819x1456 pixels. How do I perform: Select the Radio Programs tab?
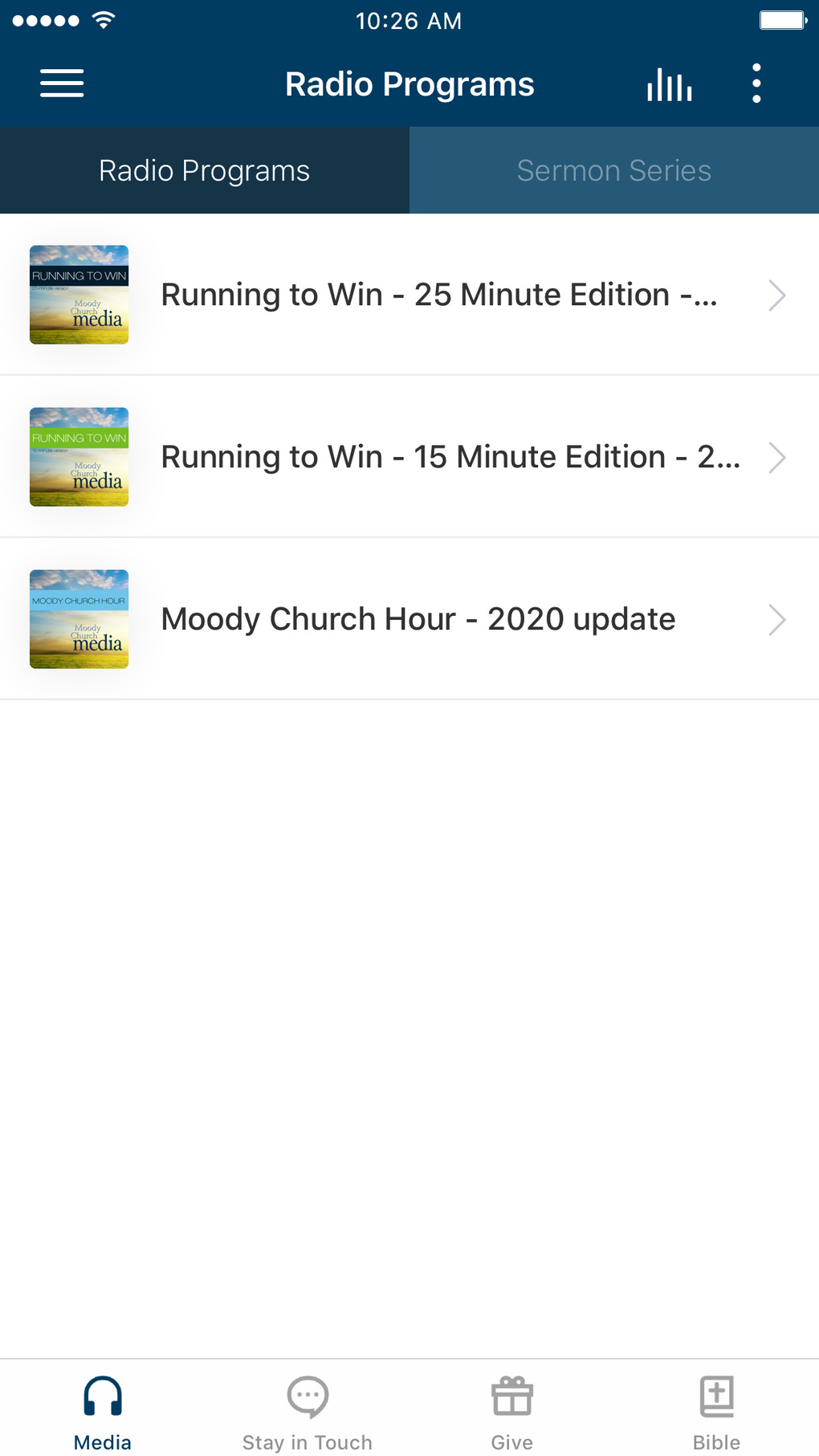[x=204, y=170]
